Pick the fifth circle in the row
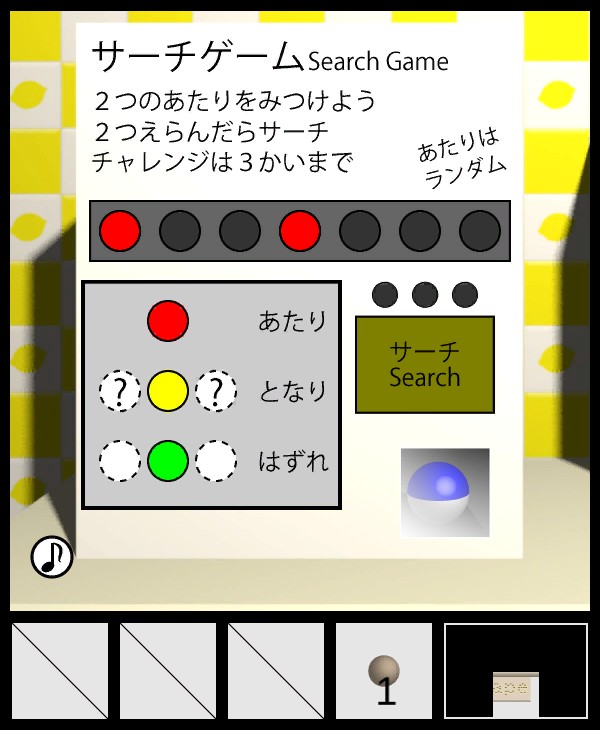This screenshot has width=600, height=730. pos(360,231)
